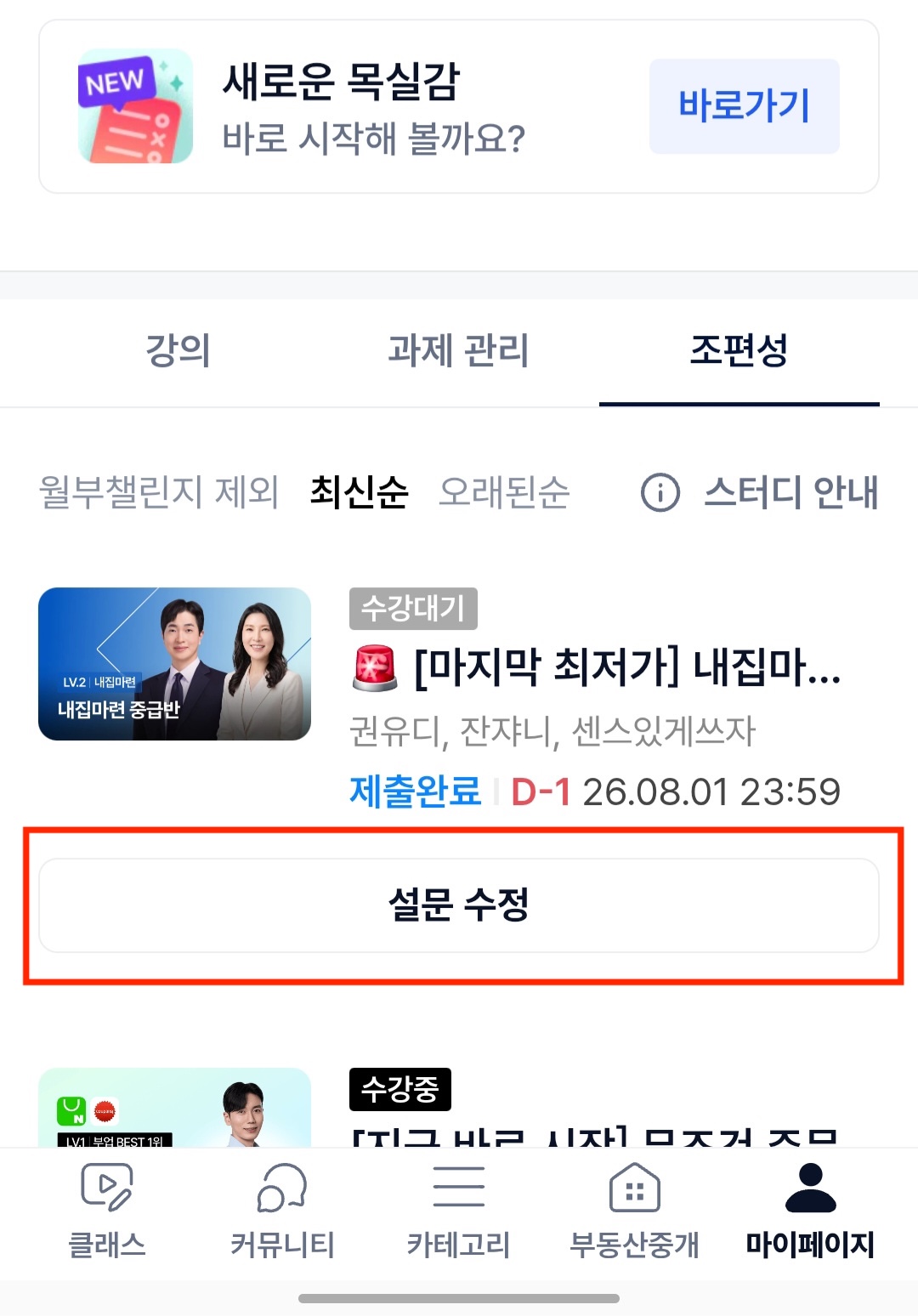Viewport: 918px width, 1316px height.
Task: Open the 커뮤니티 tab
Action: coord(282,1211)
